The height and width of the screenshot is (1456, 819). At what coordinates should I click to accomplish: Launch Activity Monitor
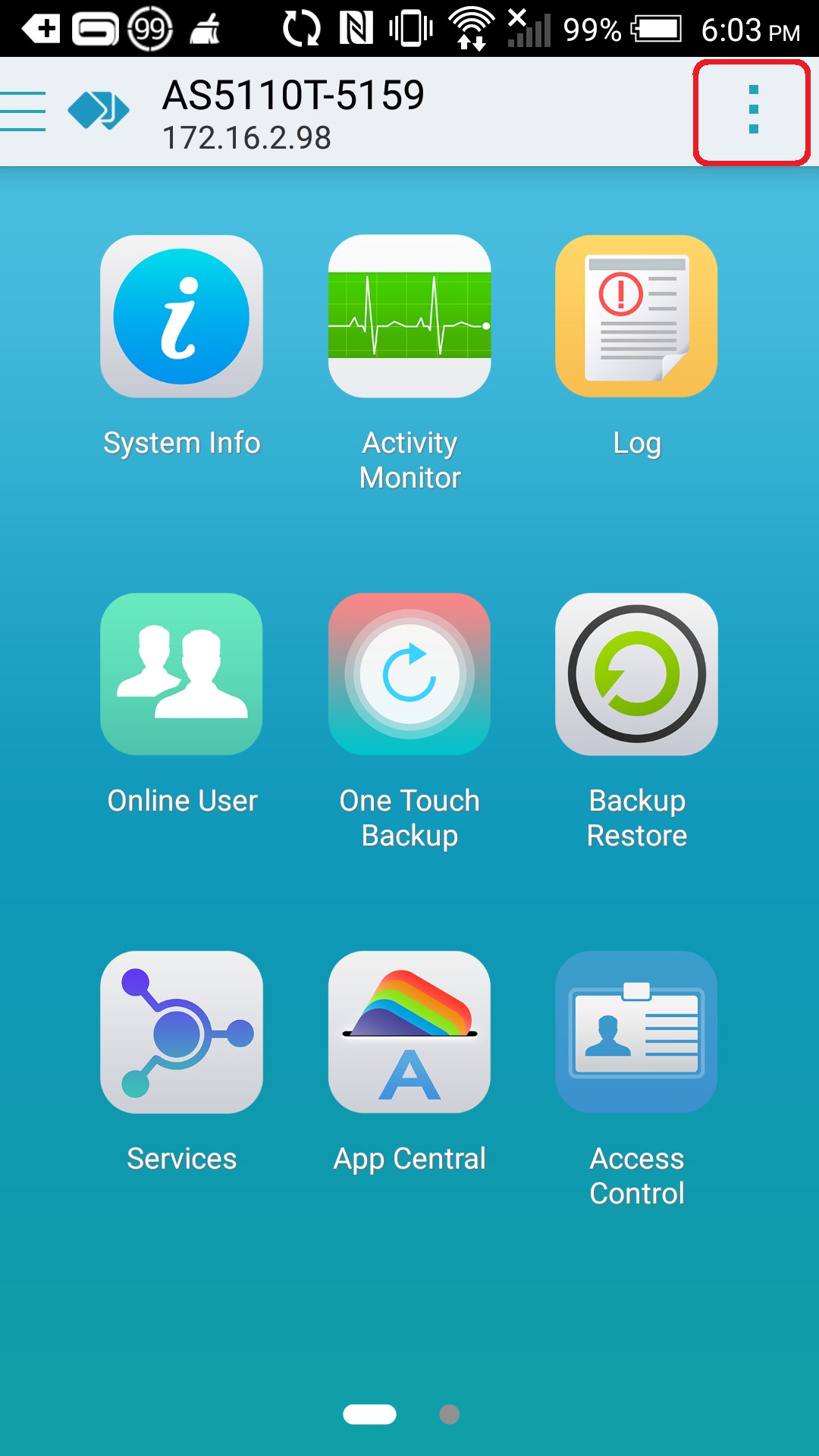pos(409,316)
